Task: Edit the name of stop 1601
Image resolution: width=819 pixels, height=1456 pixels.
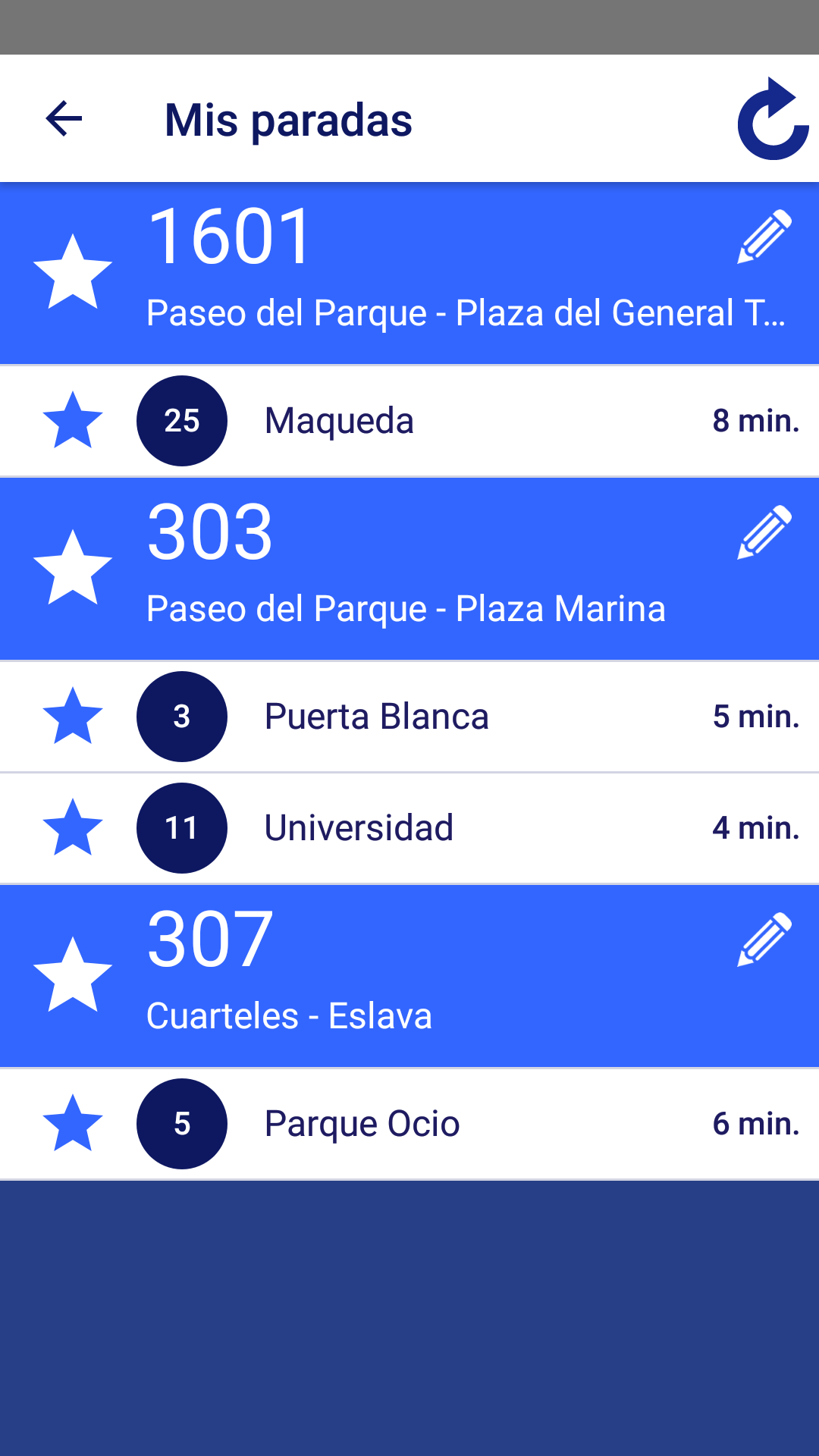Action: [764, 237]
